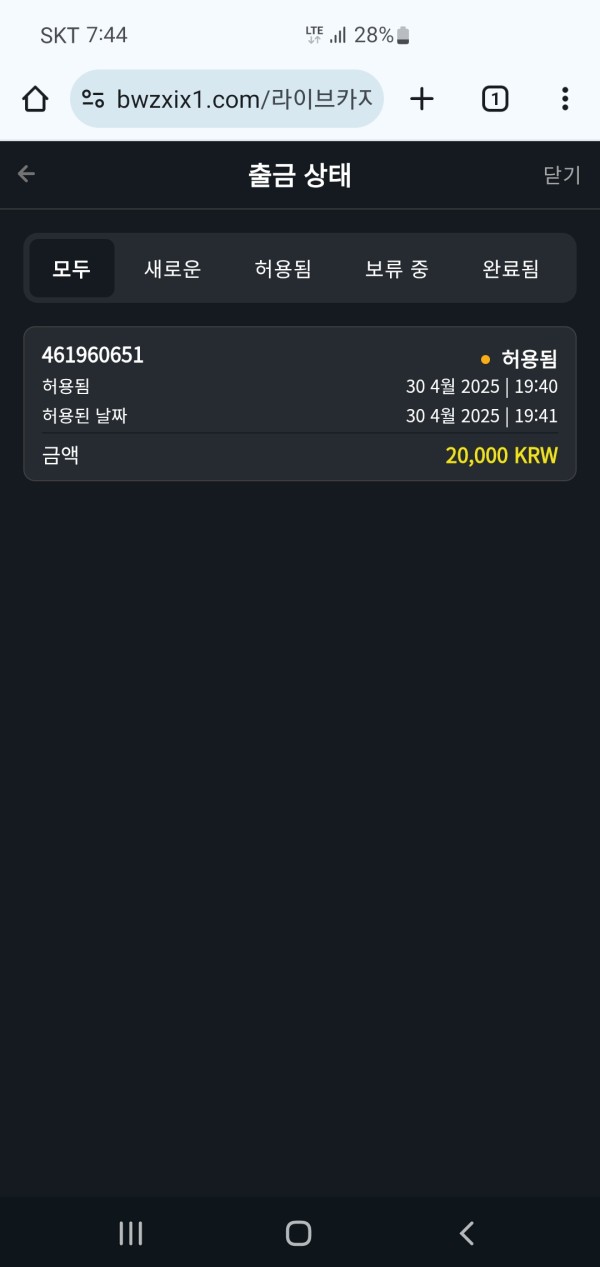The width and height of the screenshot is (600, 1267).
Task: Show the 완료됨 withdrawals
Action: point(510,269)
